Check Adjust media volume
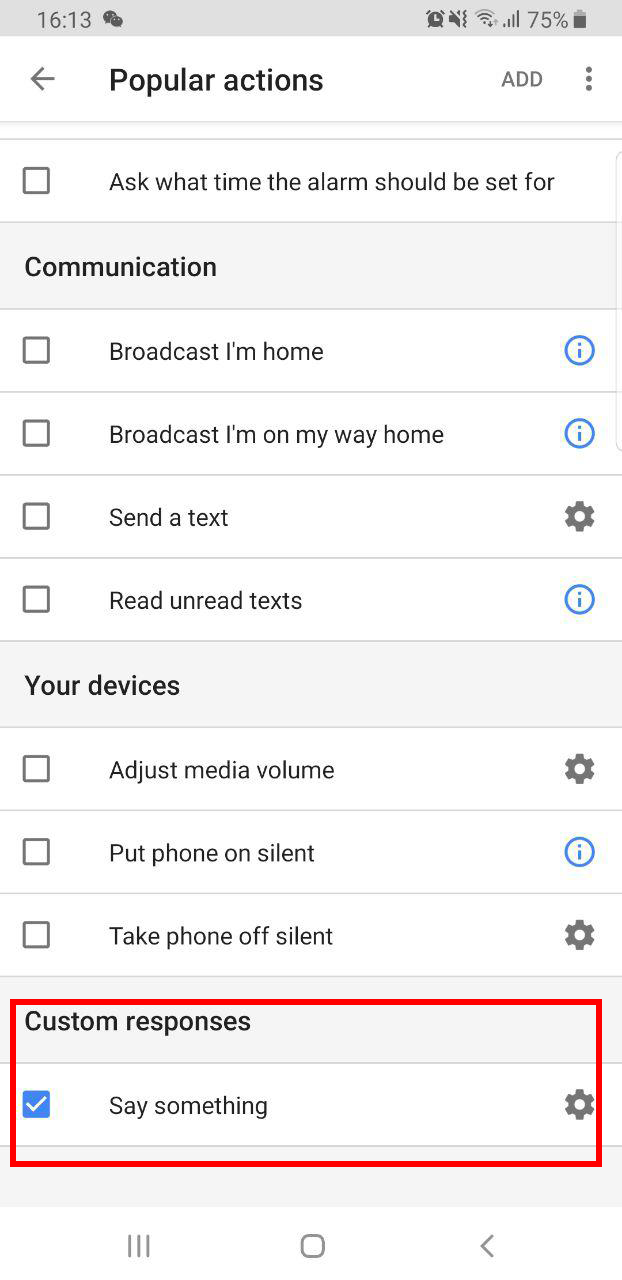The height and width of the screenshot is (1280, 622). pyautogui.click(x=36, y=769)
